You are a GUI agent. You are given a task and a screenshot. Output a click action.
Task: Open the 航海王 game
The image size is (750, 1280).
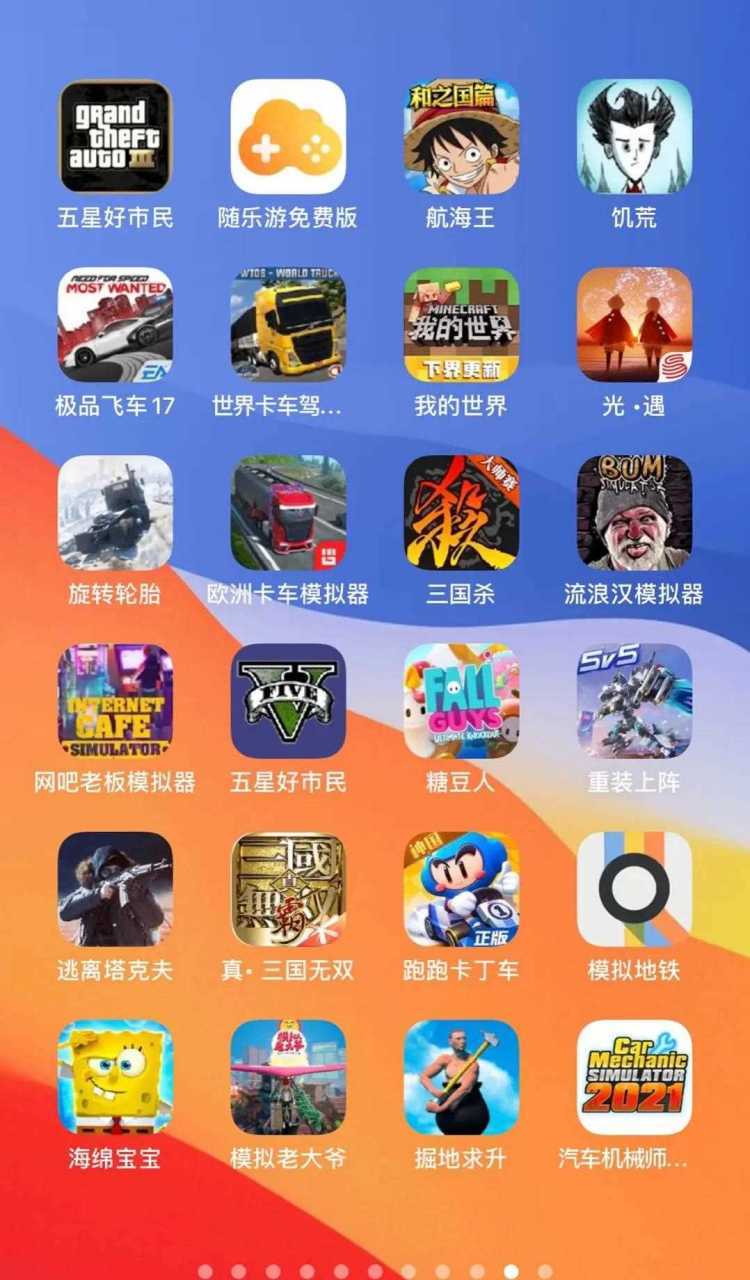pyautogui.click(x=461, y=137)
